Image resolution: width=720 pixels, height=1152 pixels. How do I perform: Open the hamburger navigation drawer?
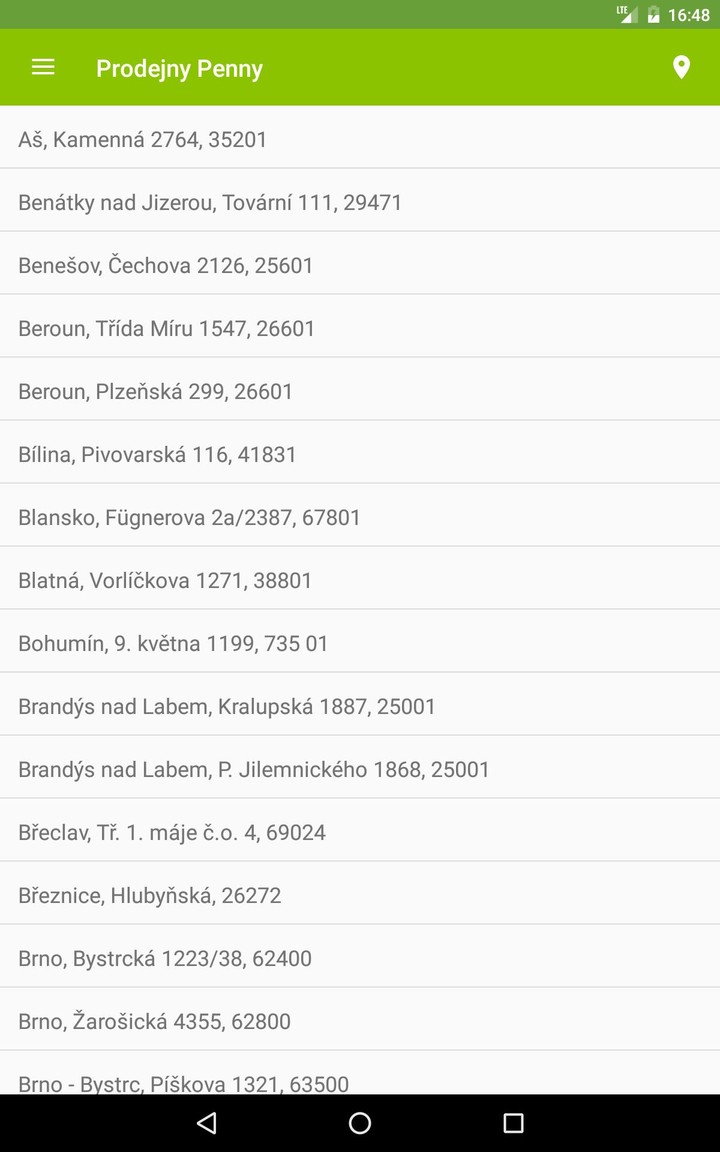pyautogui.click(x=43, y=67)
